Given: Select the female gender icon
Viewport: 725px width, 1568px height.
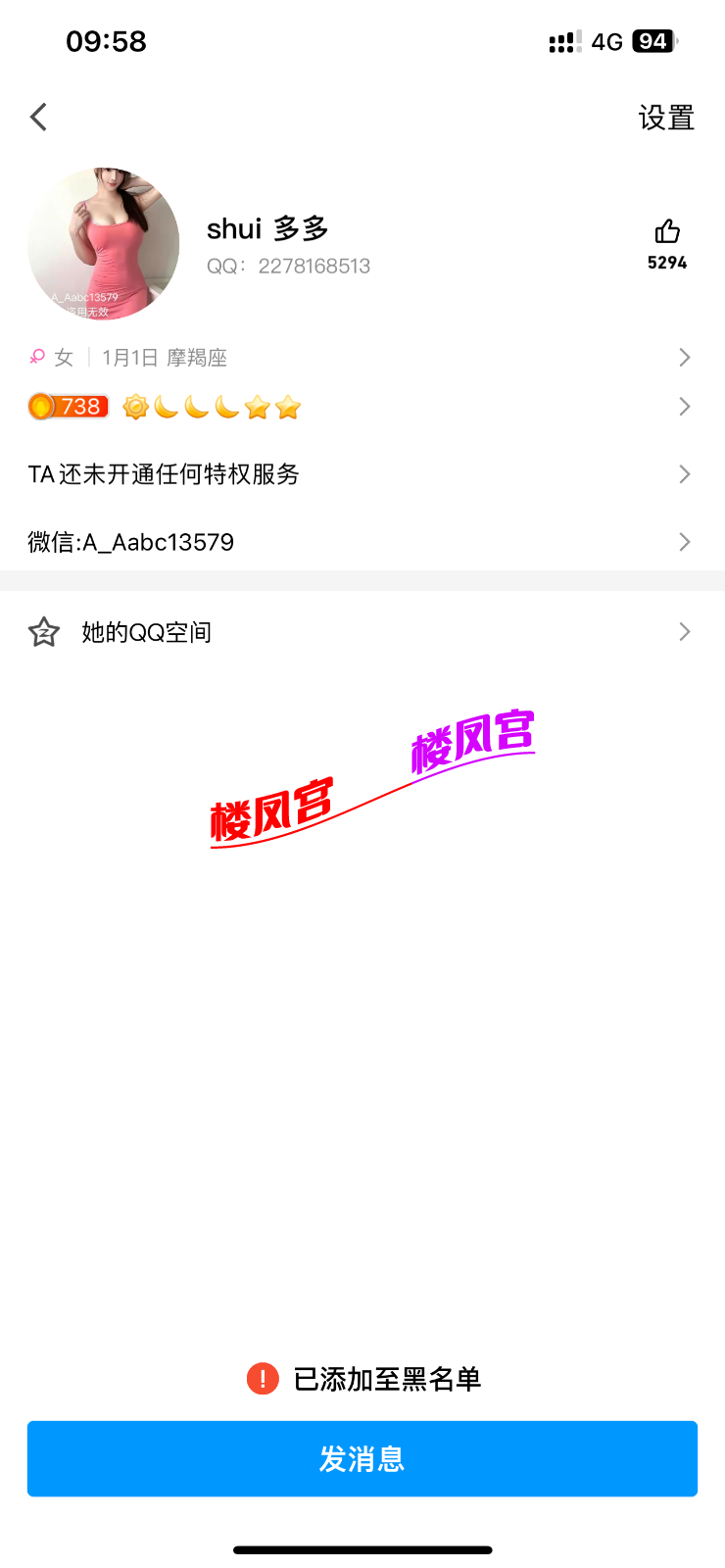Looking at the screenshot, I should pos(37,357).
